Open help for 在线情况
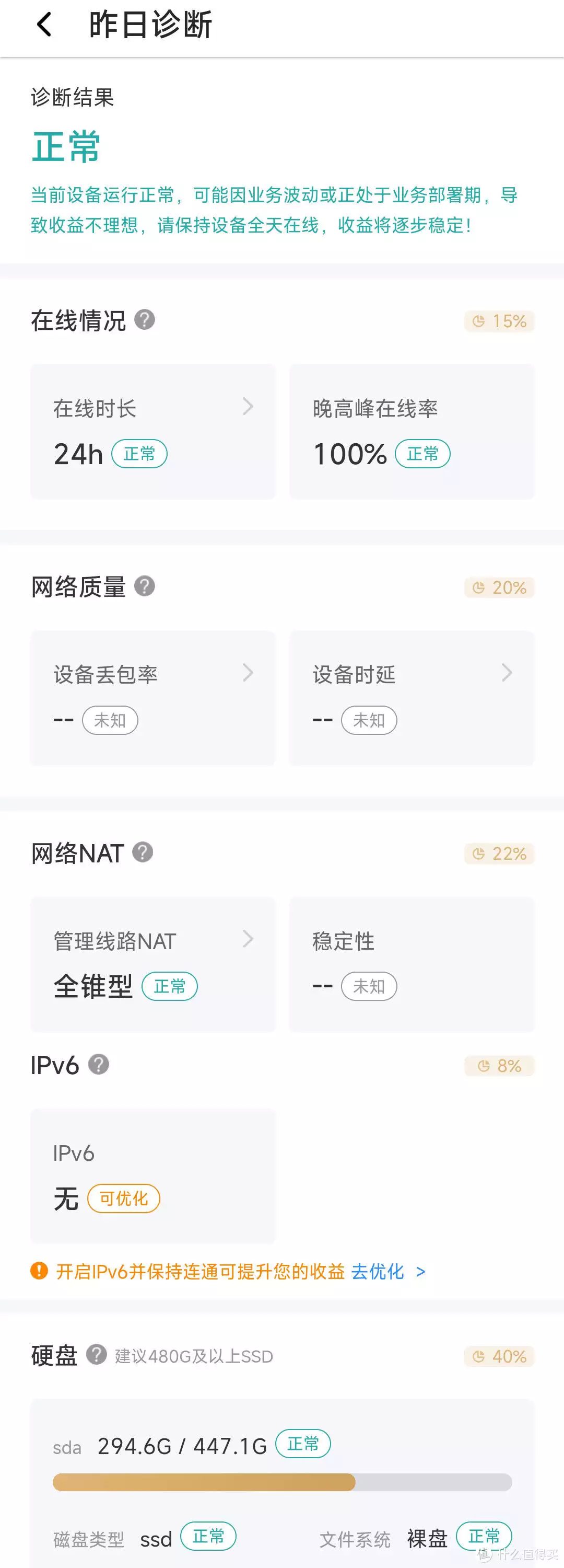564x1568 pixels. [x=144, y=319]
